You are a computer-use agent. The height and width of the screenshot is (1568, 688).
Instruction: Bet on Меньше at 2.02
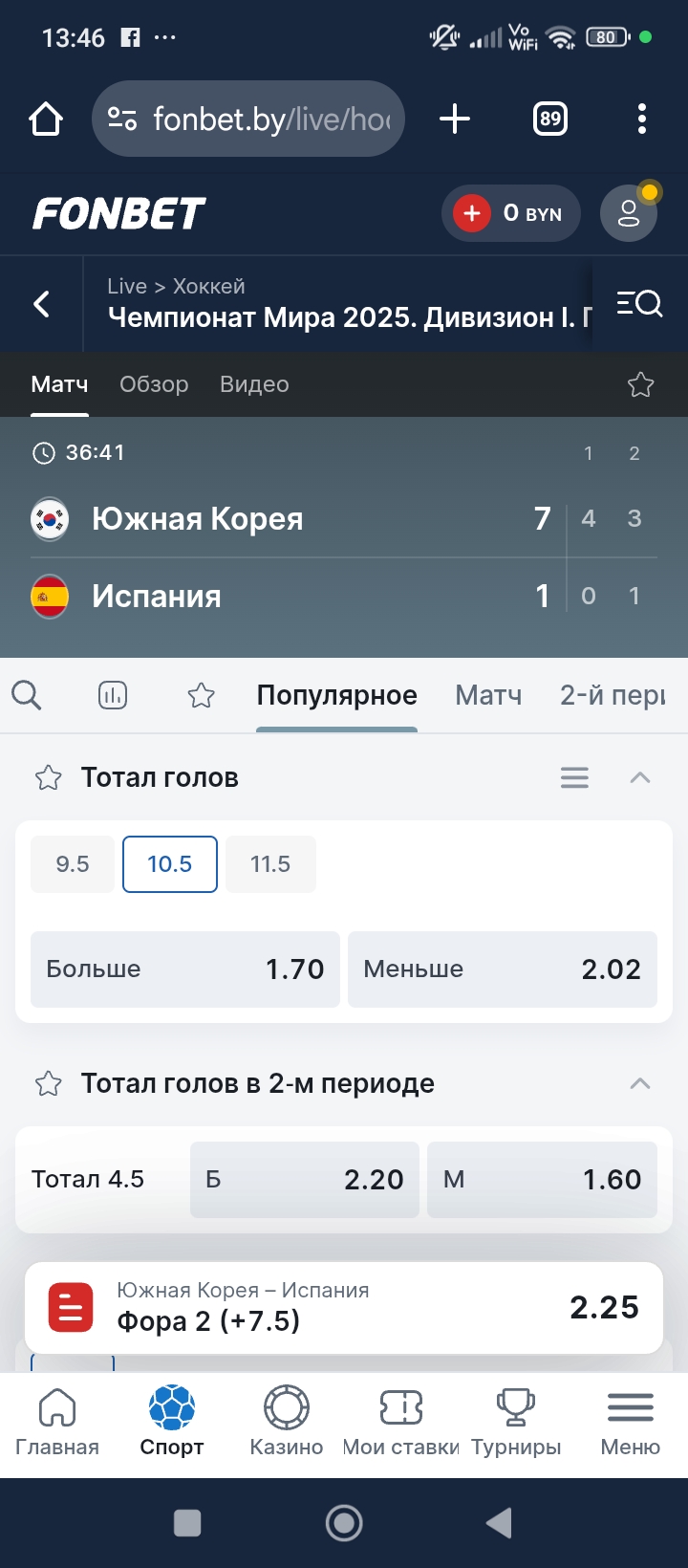click(x=503, y=969)
